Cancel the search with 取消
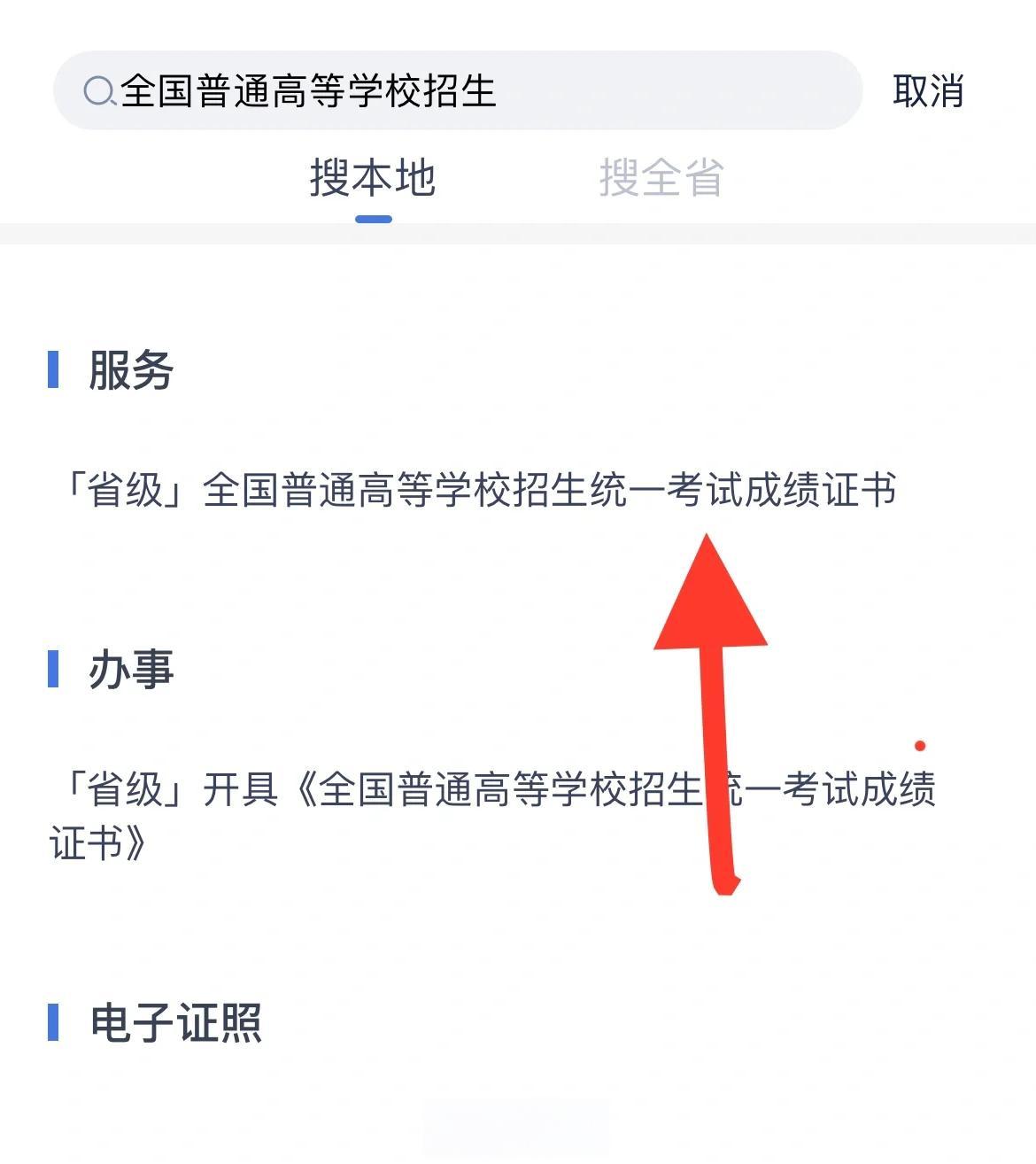This screenshot has height=1164, width=1036. (x=927, y=90)
